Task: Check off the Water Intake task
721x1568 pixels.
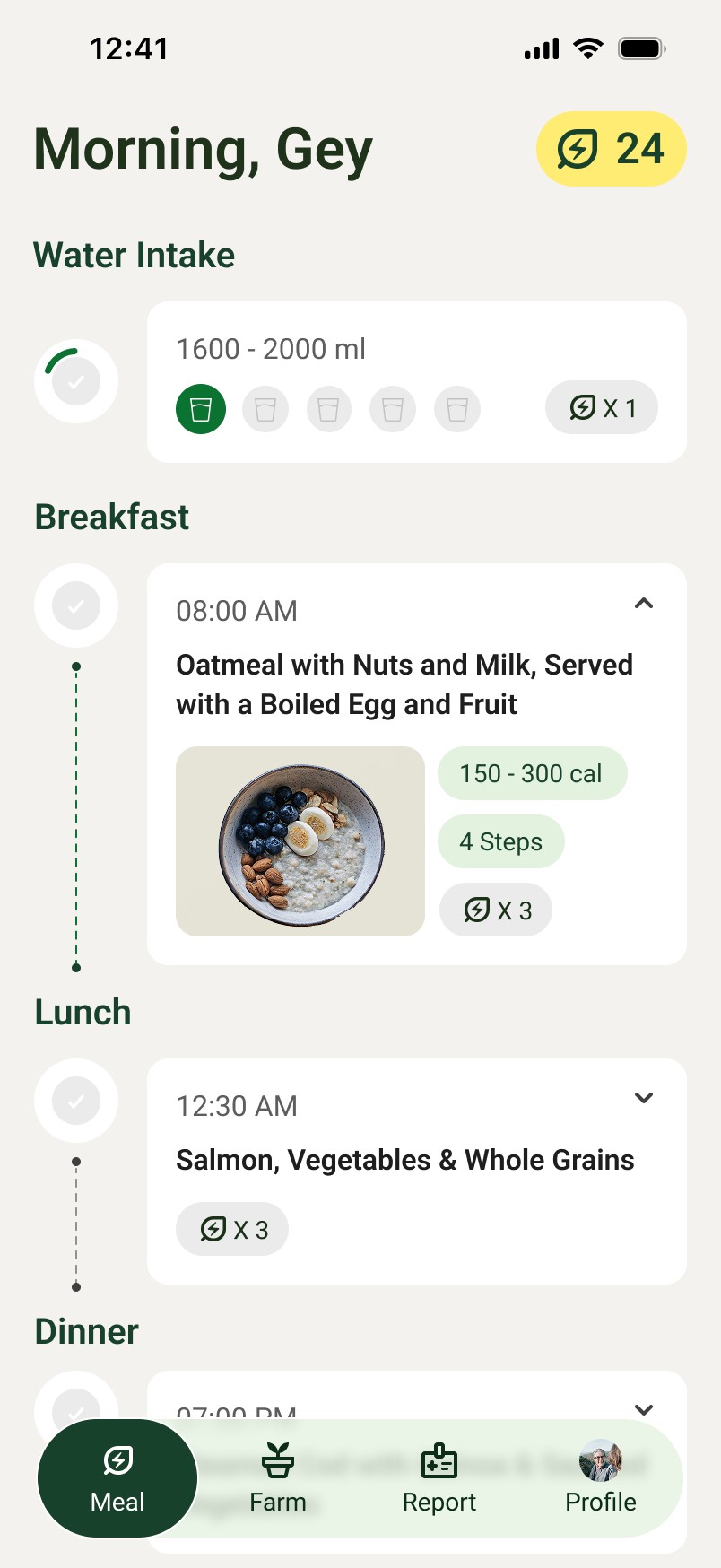Action: pyautogui.click(x=76, y=381)
